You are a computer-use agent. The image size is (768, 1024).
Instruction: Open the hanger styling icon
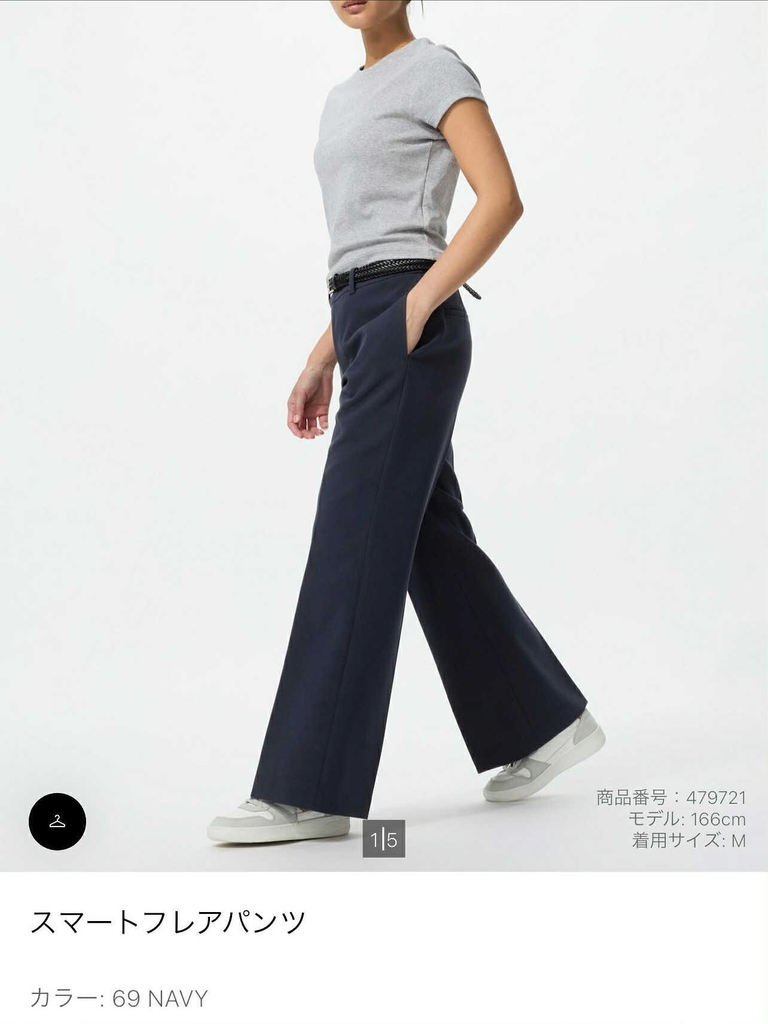(57, 822)
